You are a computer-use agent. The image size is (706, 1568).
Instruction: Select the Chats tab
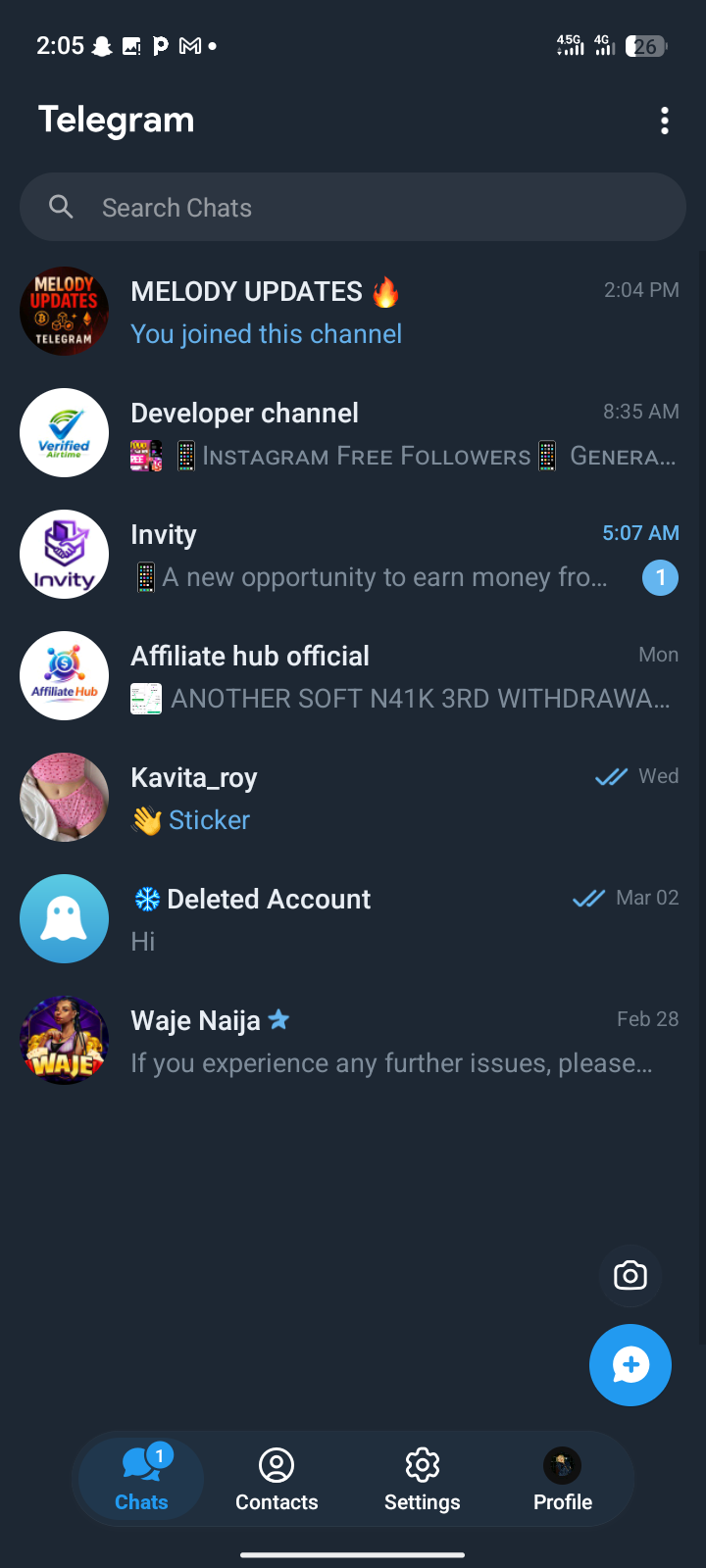[141, 1480]
